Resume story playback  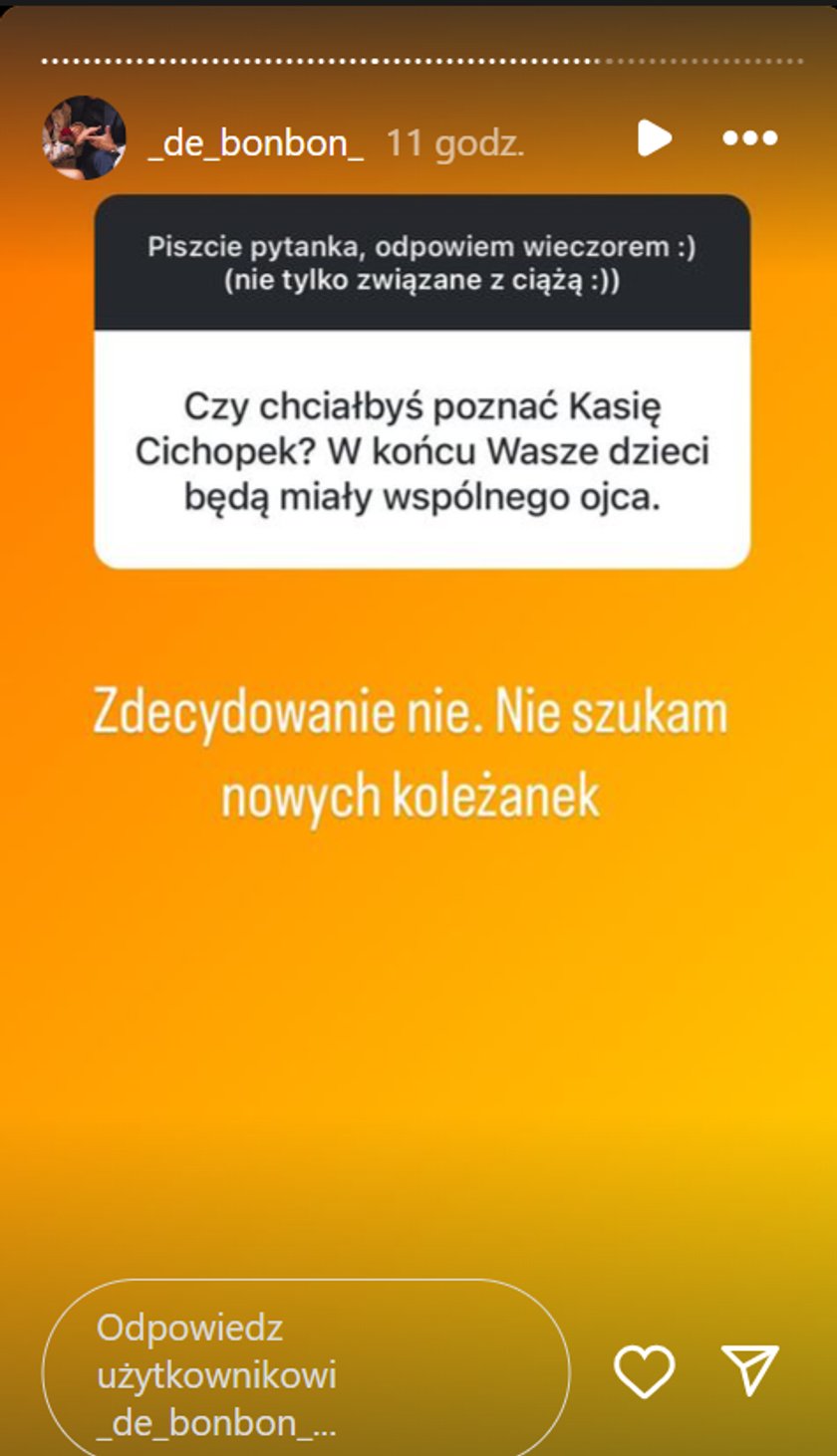click(x=655, y=138)
